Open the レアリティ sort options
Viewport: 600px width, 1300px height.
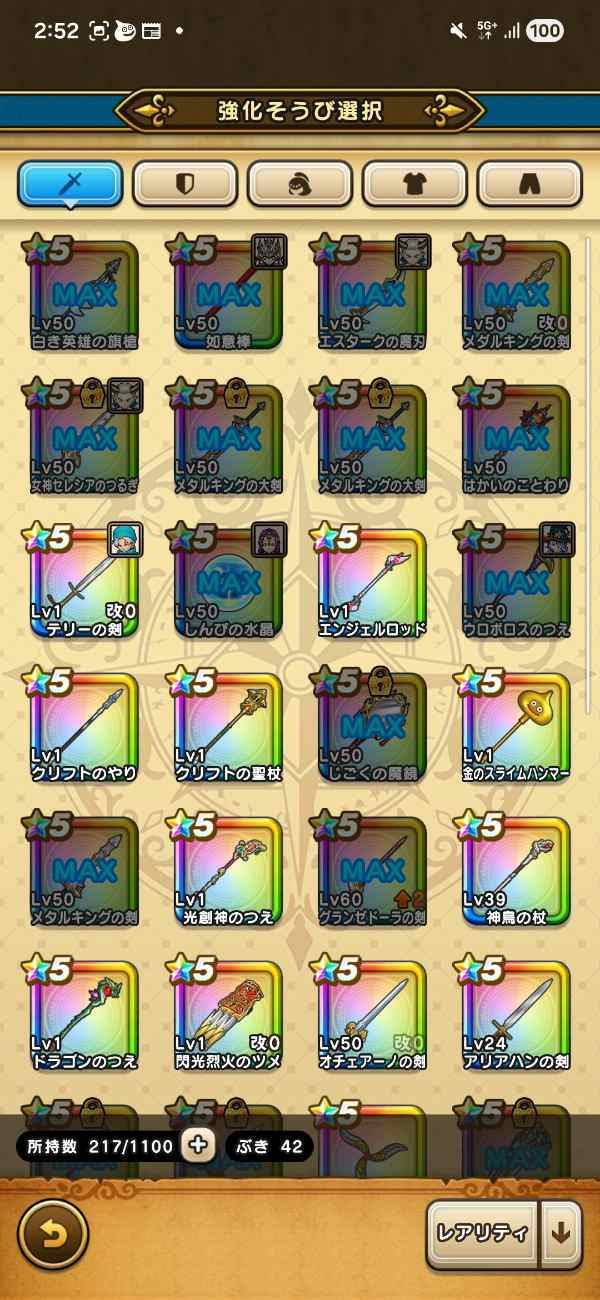pos(482,1233)
